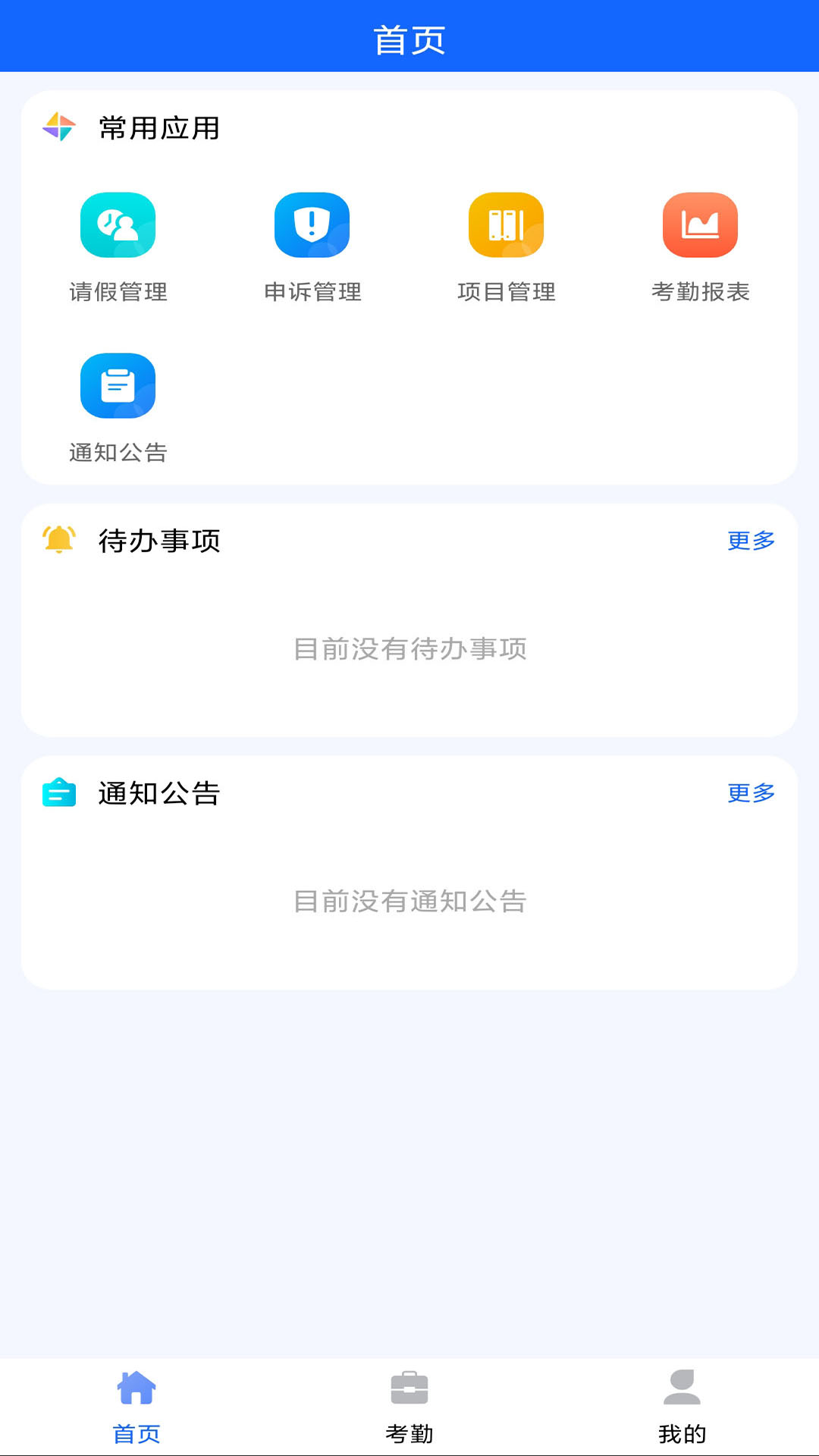Open 更多 link in 待办事项 section

click(752, 541)
